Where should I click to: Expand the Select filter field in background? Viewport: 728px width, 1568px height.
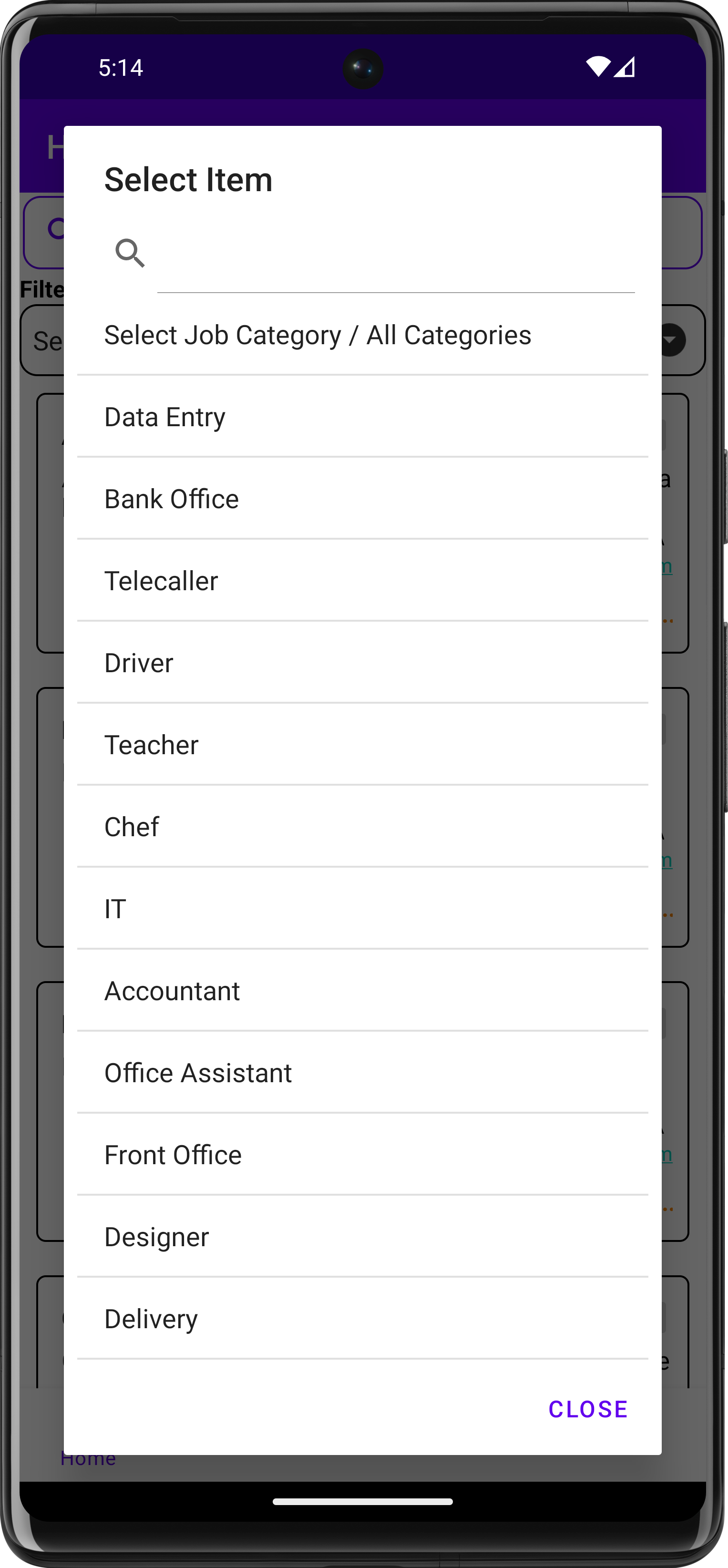click(46, 341)
